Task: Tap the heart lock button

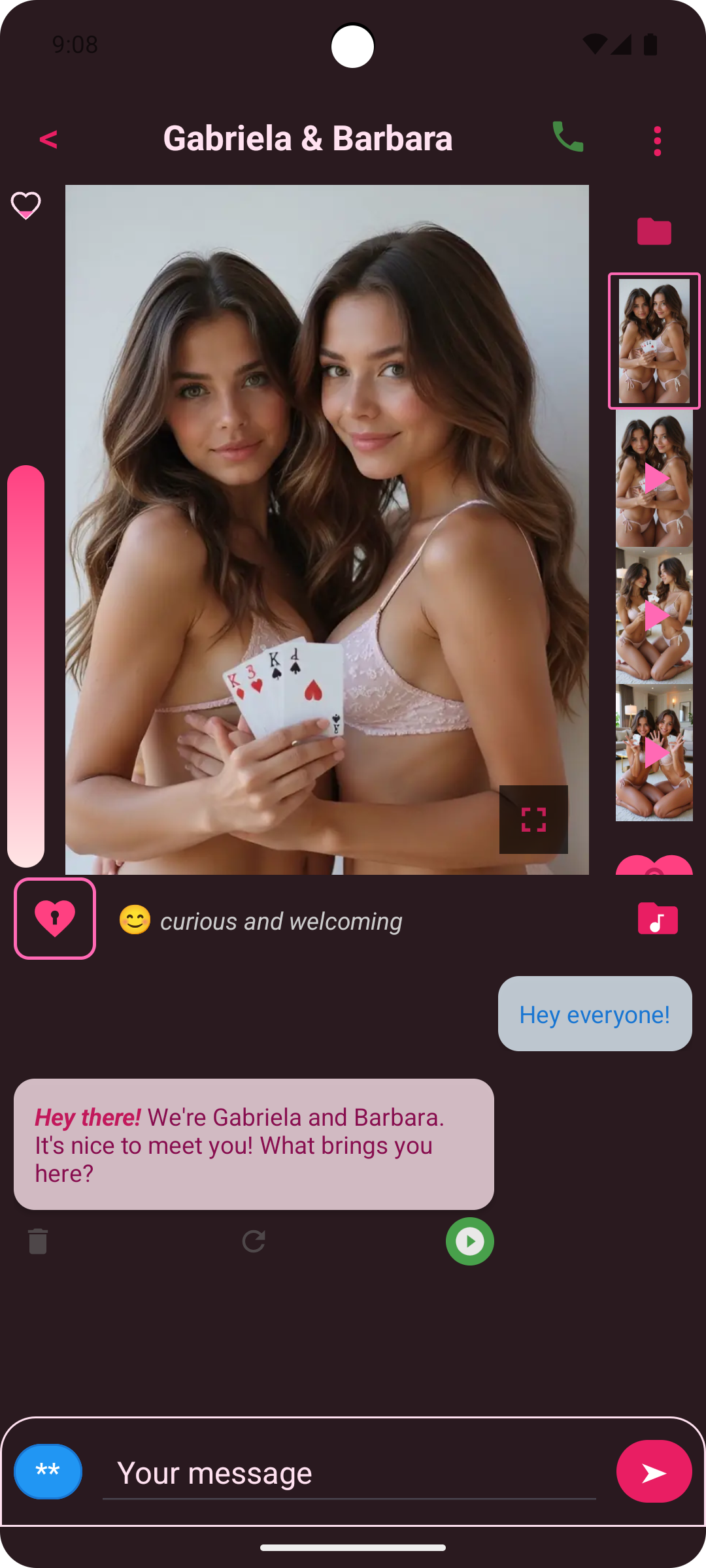Action: click(x=55, y=919)
